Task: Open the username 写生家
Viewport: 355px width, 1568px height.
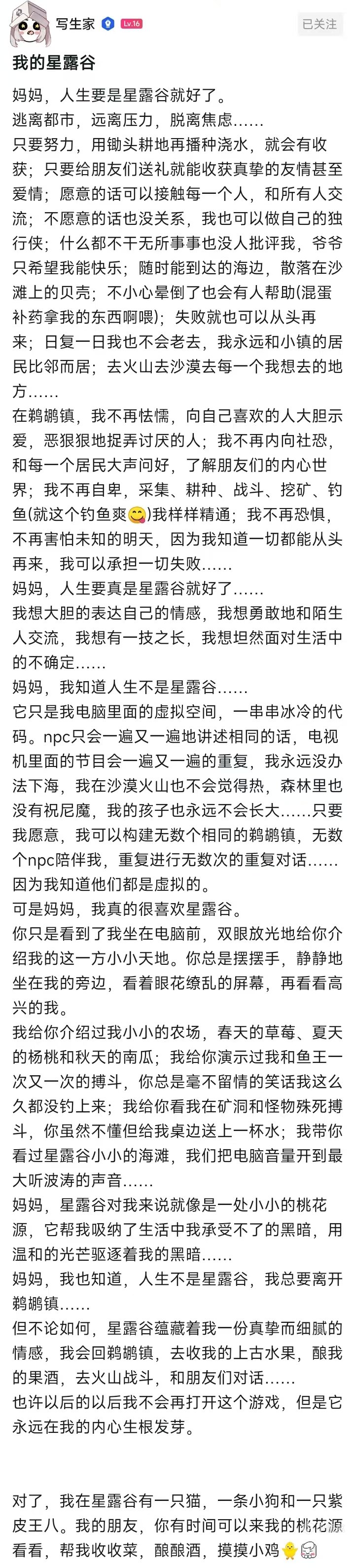Action: point(75,24)
